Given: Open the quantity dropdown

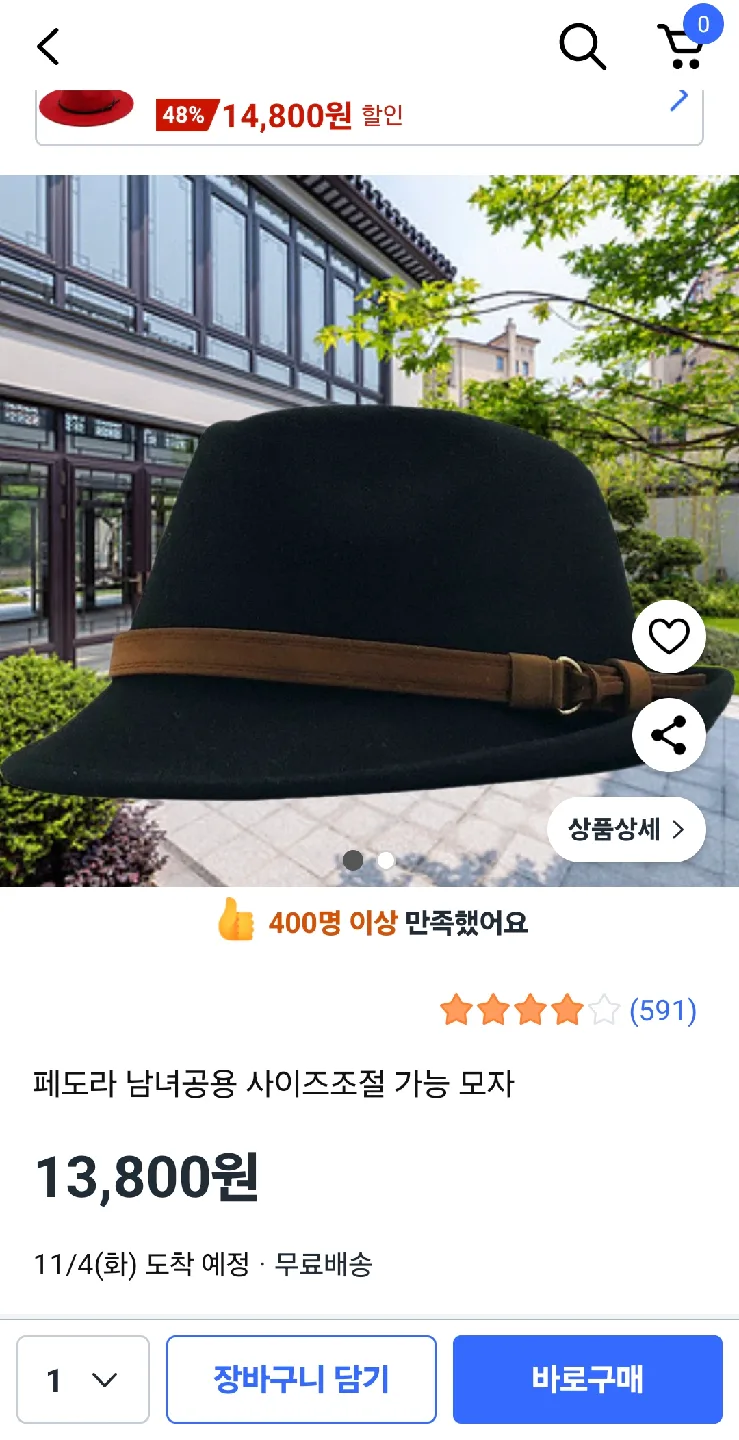Looking at the screenshot, I should pyautogui.click(x=83, y=1380).
